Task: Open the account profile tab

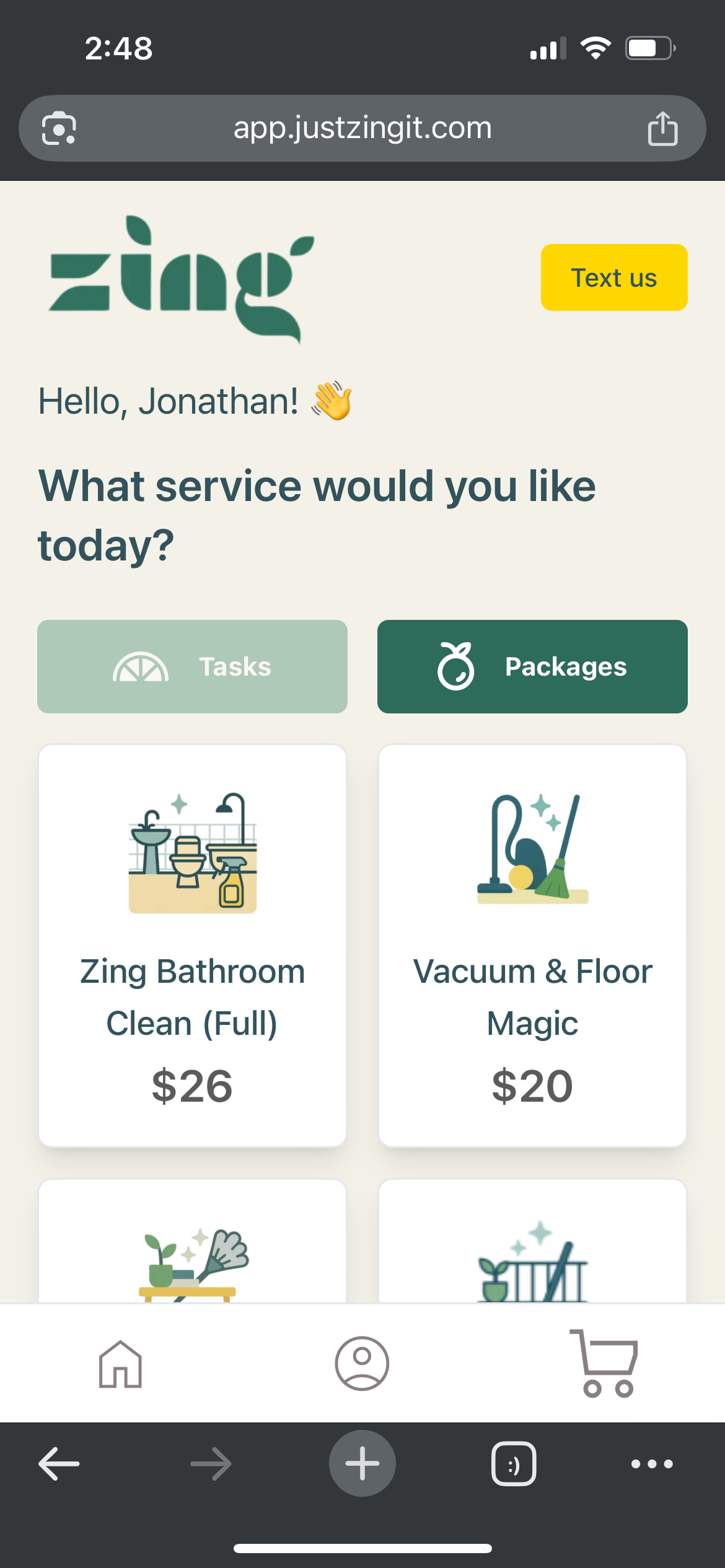Action: click(362, 1364)
